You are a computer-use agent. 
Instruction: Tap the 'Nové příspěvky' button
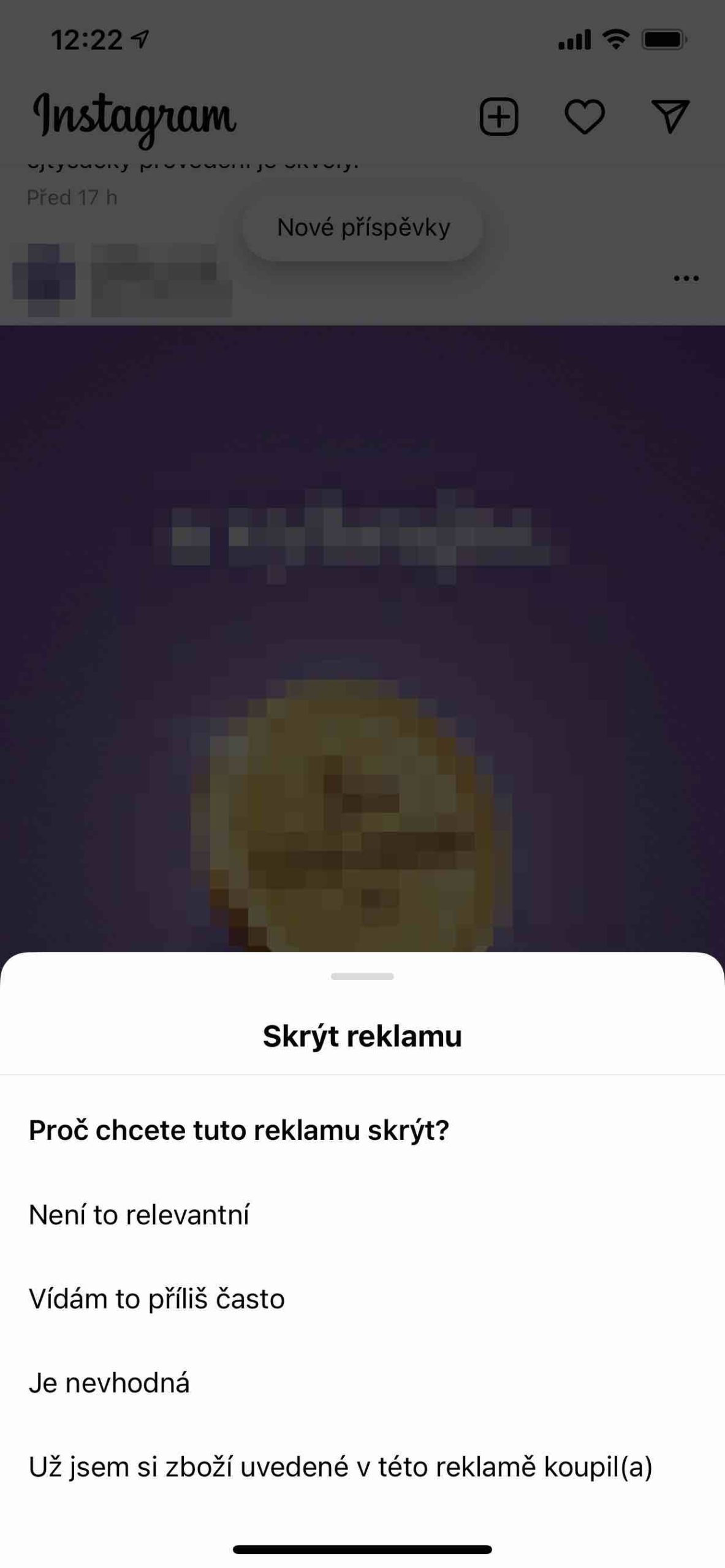tap(363, 227)
